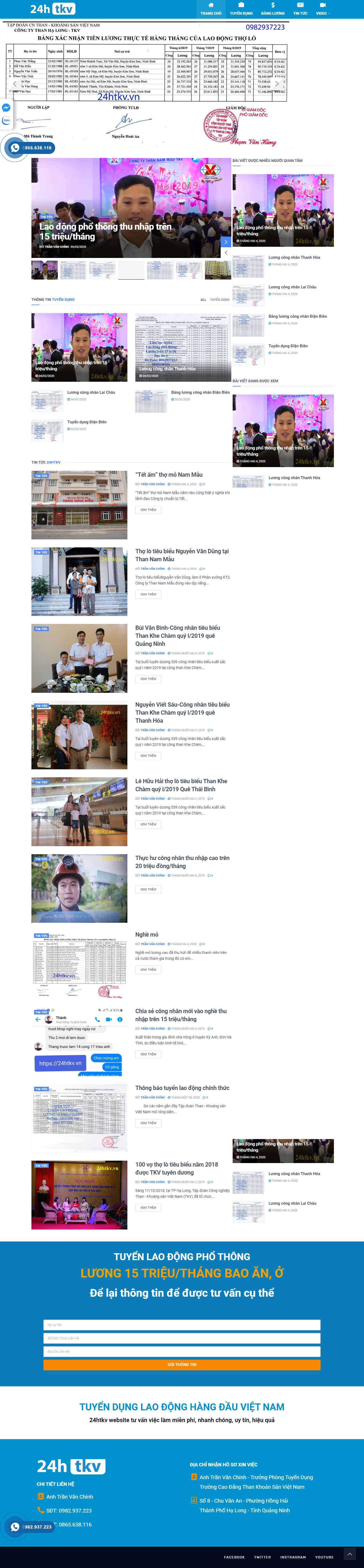The image size is (364, 1568).
Task: Expand the Video menu item
Action: 322,9
